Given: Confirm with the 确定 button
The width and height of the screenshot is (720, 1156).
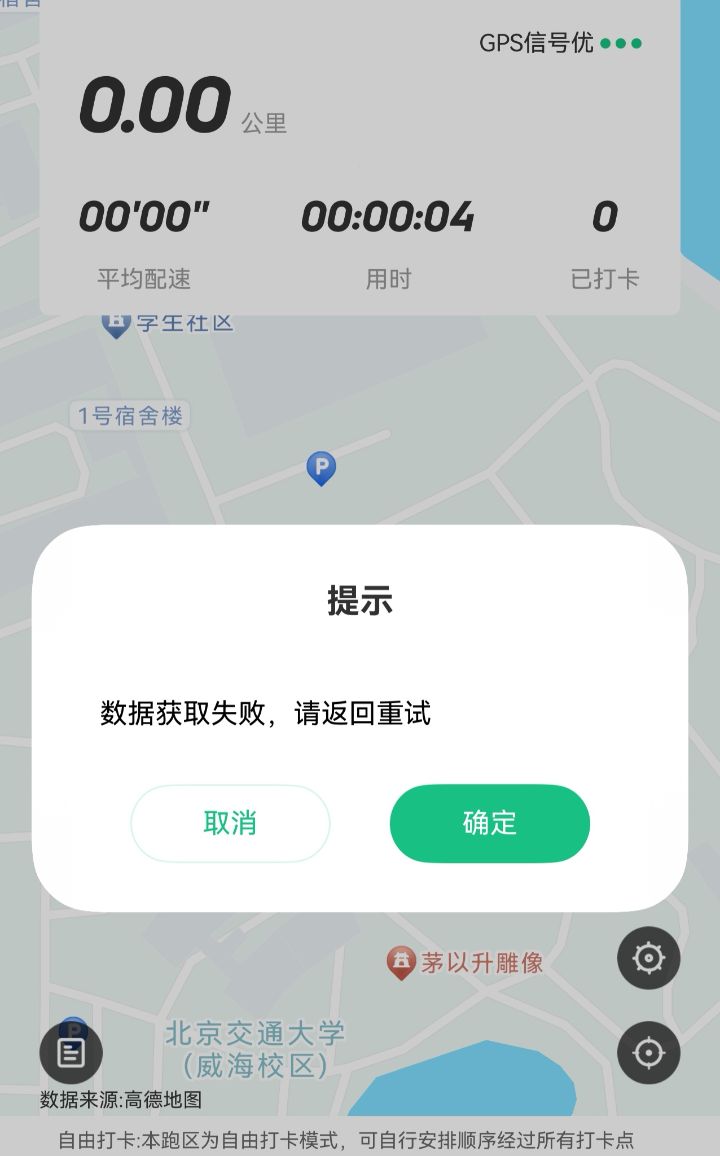Looking at the screenshot, I should point(489,823).
